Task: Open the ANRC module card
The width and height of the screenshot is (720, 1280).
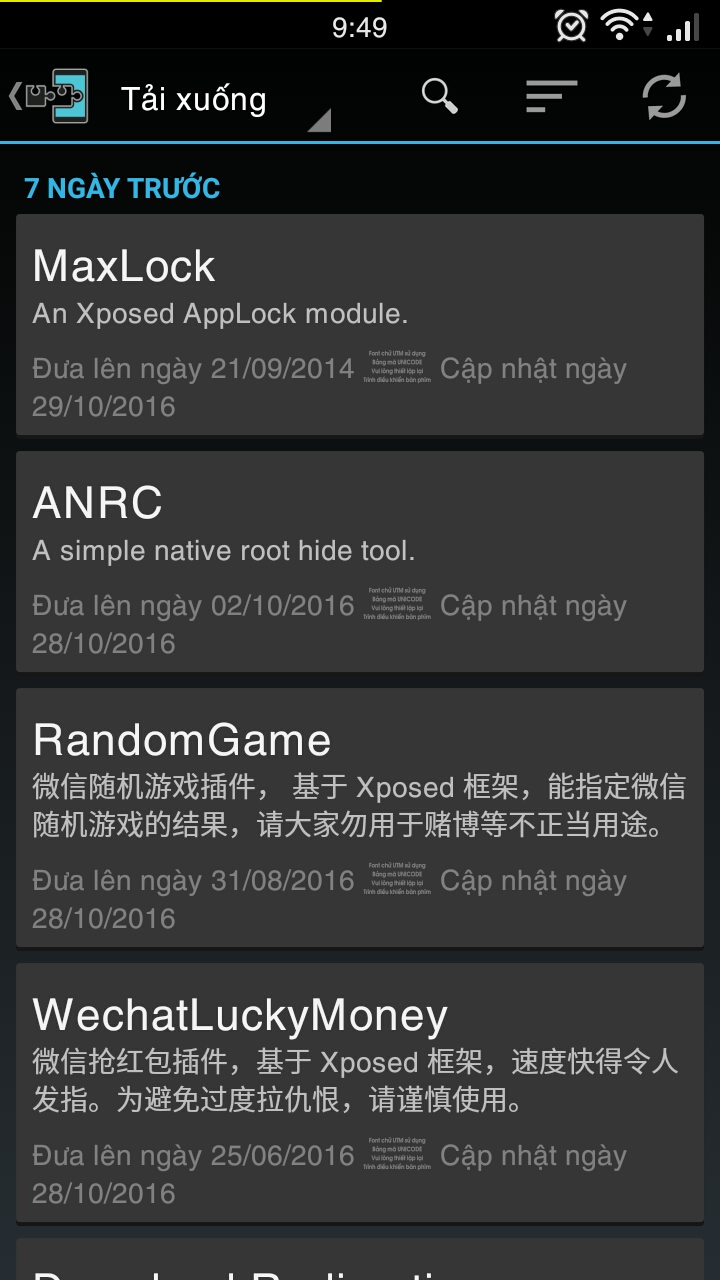Action: tap(360, 562)
